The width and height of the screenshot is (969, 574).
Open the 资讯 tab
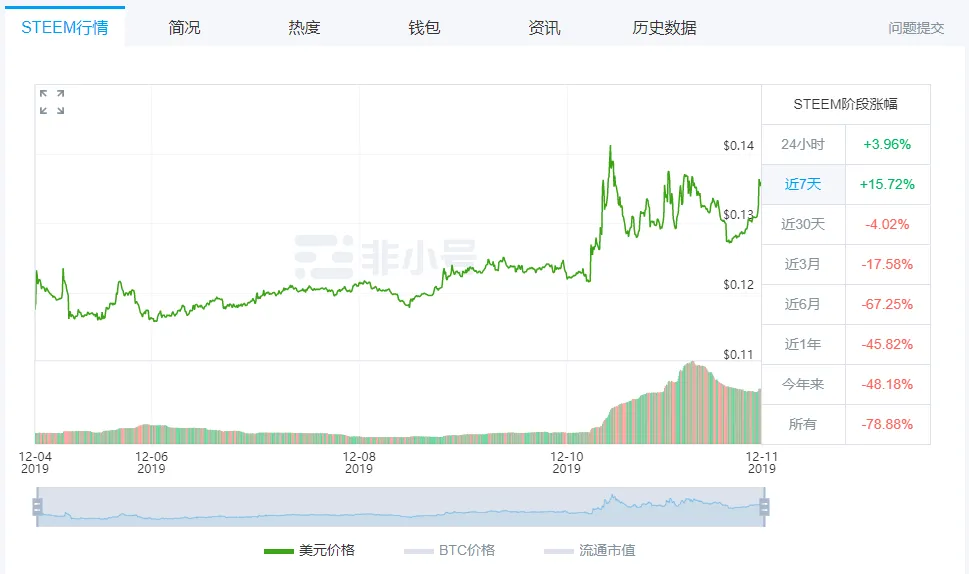pos(544,27)
